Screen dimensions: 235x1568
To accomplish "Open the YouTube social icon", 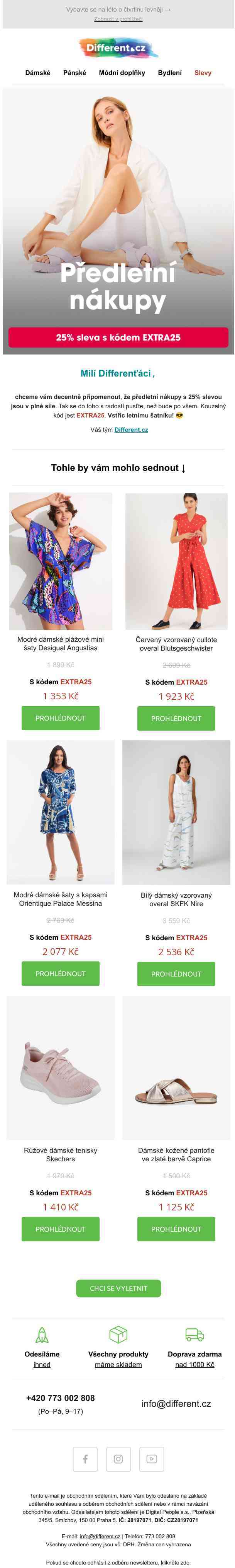I will (x=152, y=1459).
